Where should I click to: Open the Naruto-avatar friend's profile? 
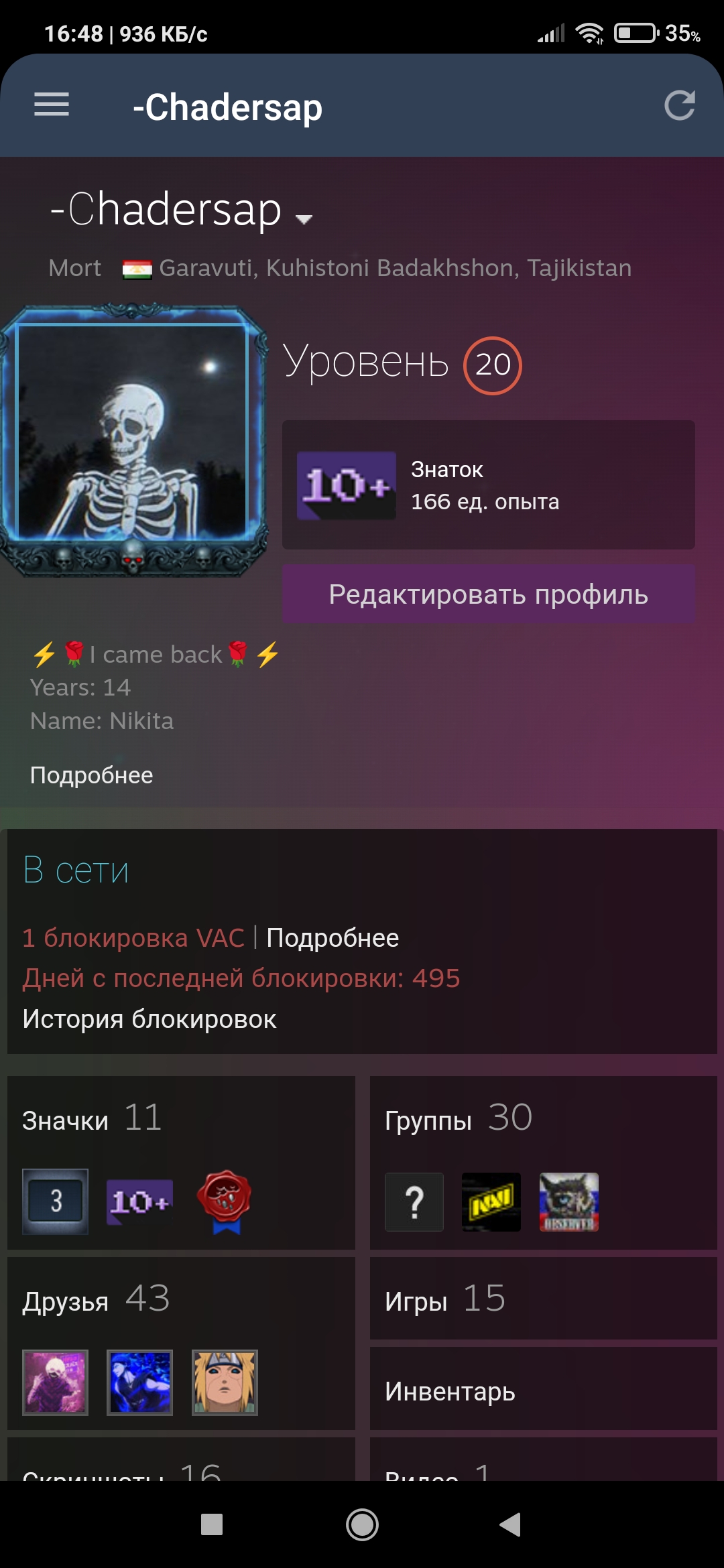tap(225, 1382)
